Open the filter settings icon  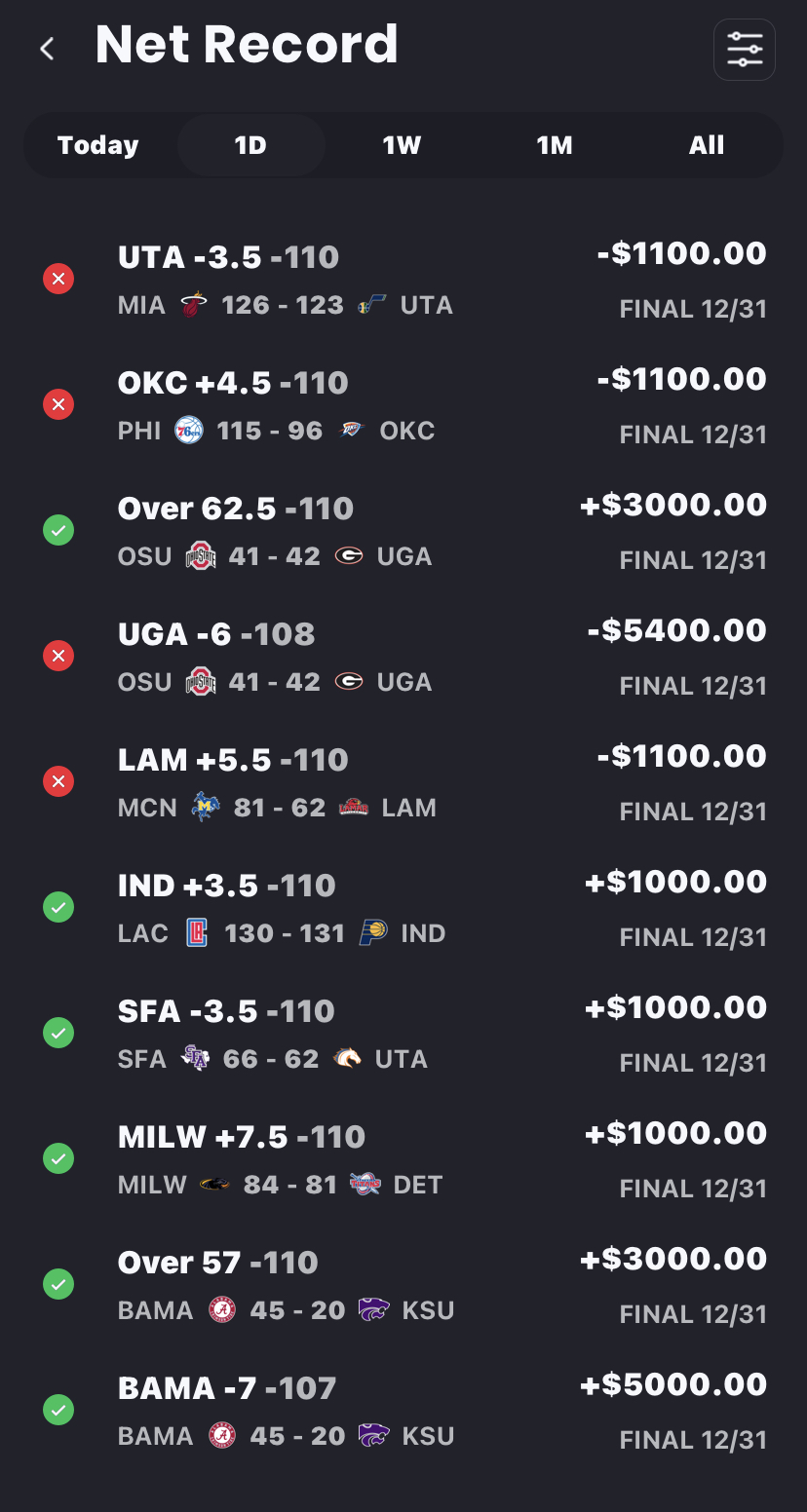pos(745,50)
